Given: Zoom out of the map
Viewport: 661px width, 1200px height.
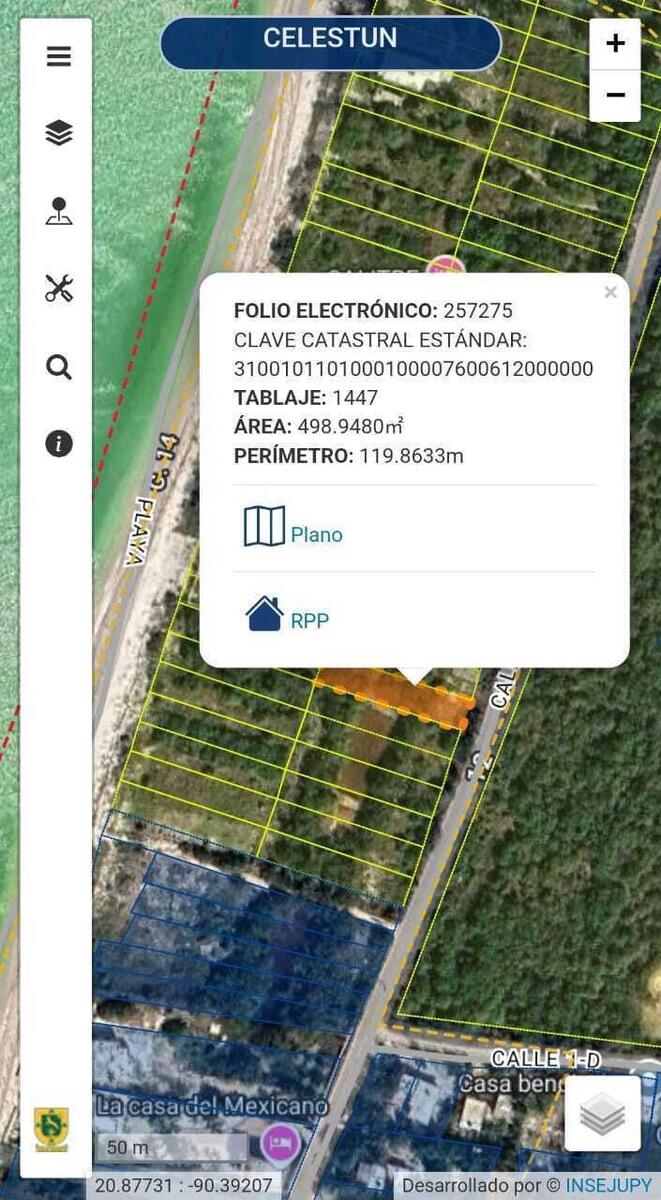Looking at the screenshot, I should (x=615, y=96).
